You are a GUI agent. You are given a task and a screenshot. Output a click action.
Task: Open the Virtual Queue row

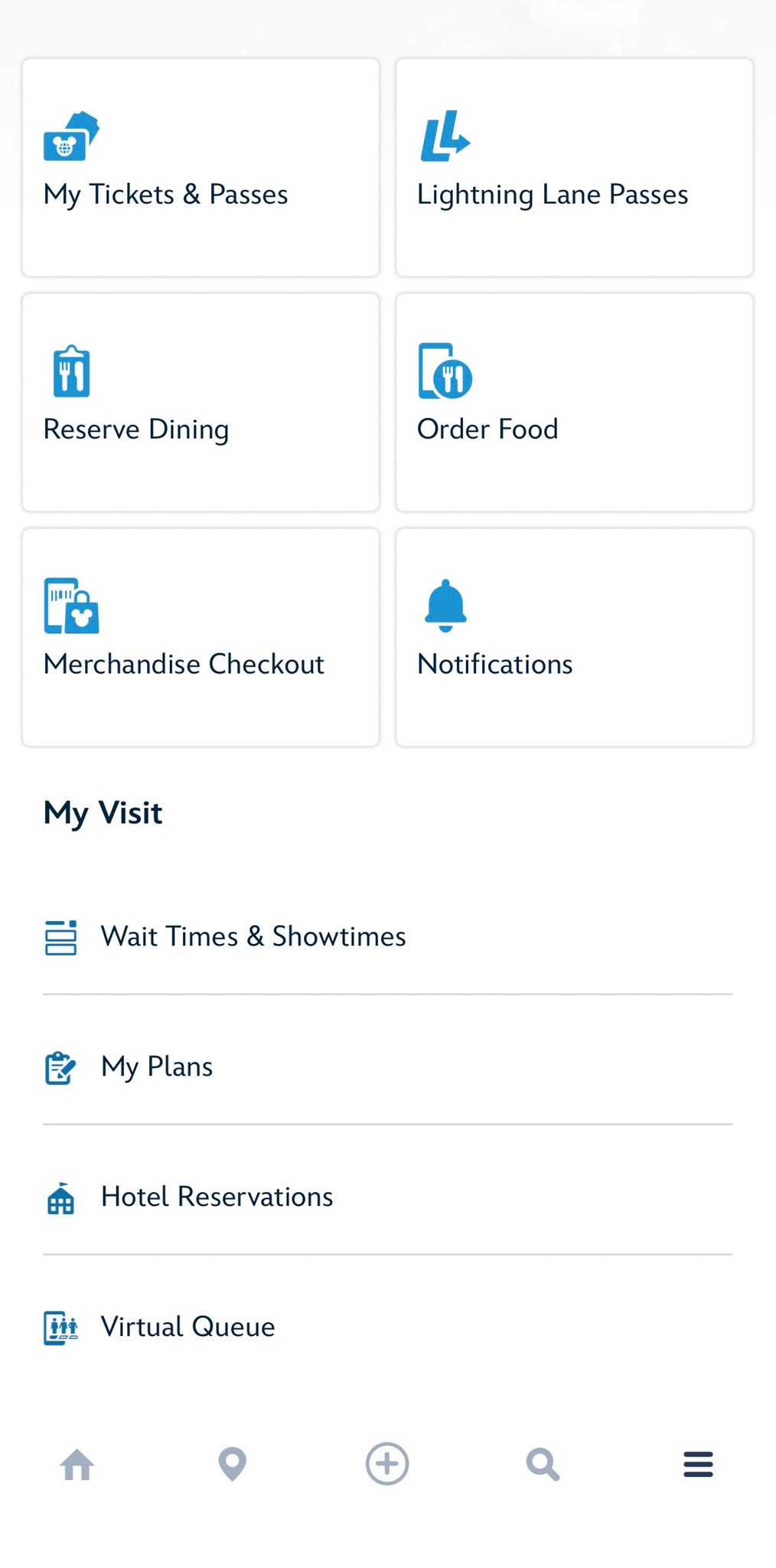pos(387,1327)
